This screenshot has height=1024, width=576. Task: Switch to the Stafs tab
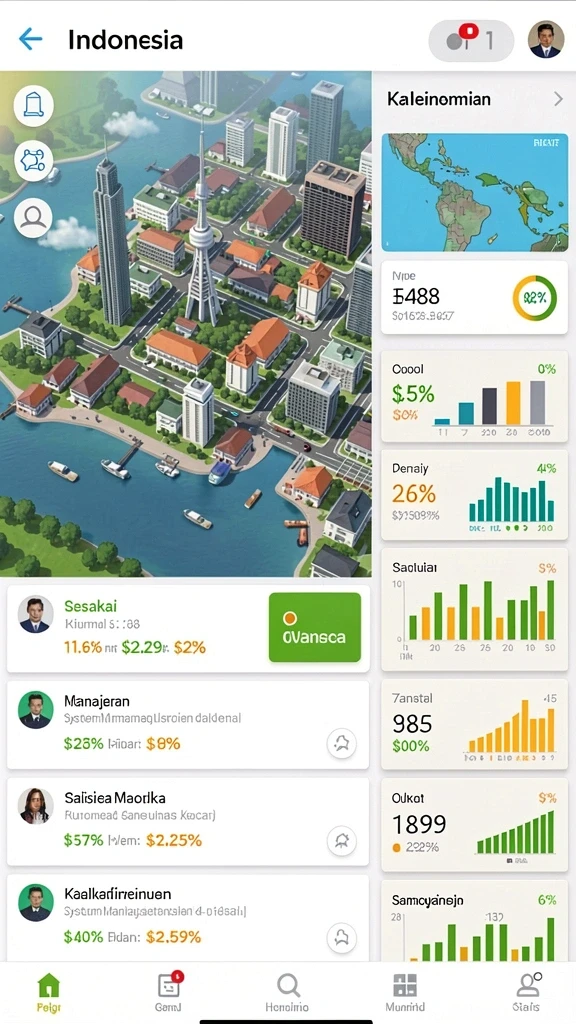[526, 991]
